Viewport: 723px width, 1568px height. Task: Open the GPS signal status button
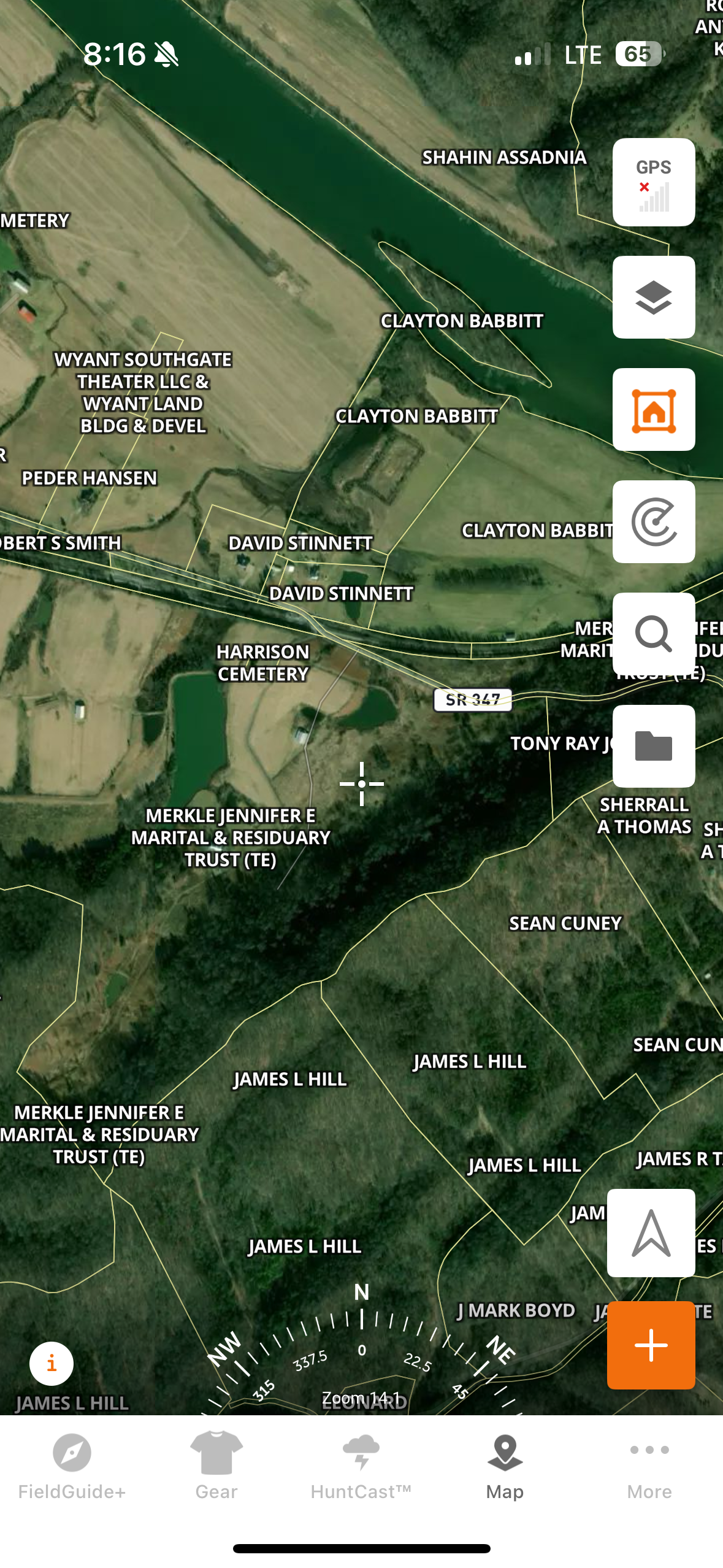[x=653, y=182]
